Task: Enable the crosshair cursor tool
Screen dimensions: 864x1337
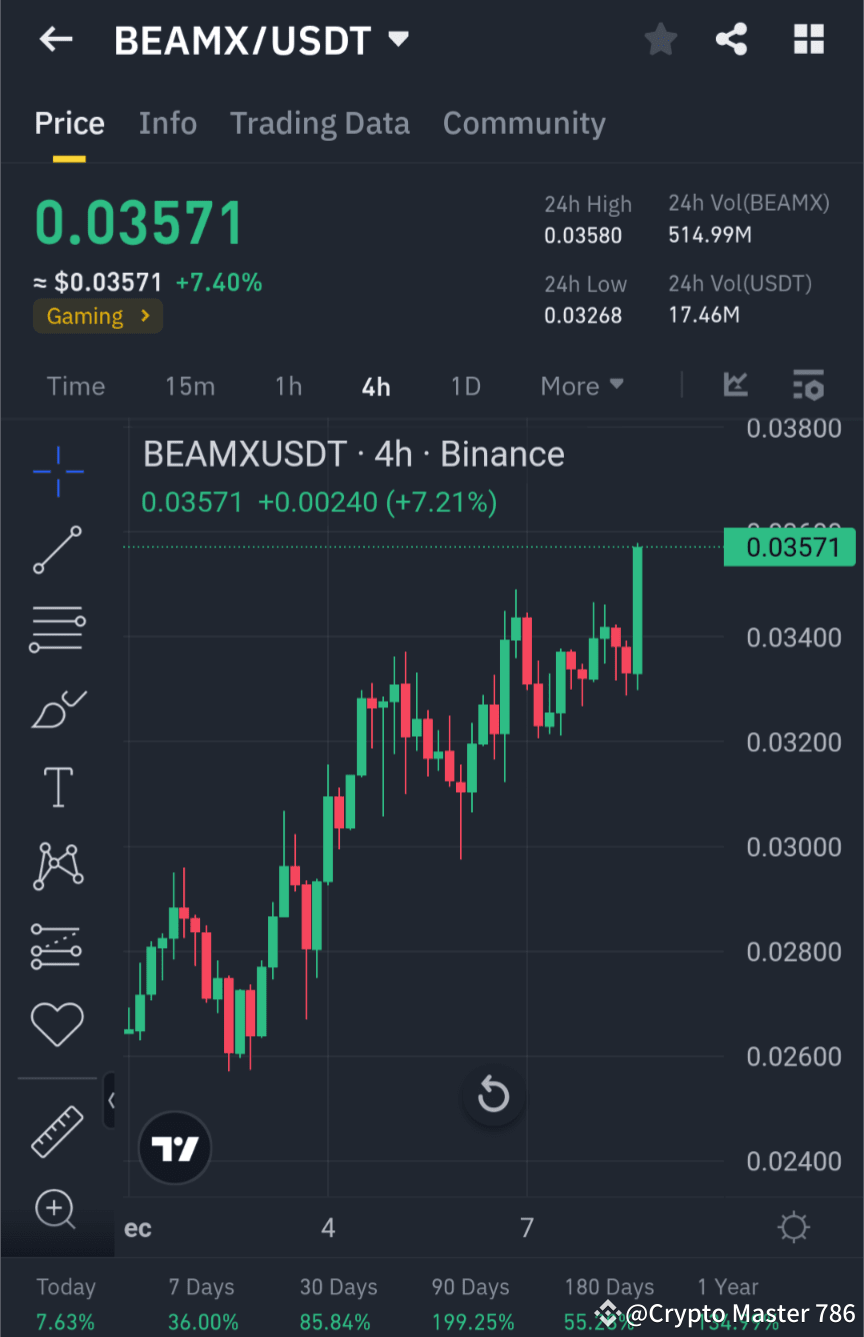Action: 57,471
